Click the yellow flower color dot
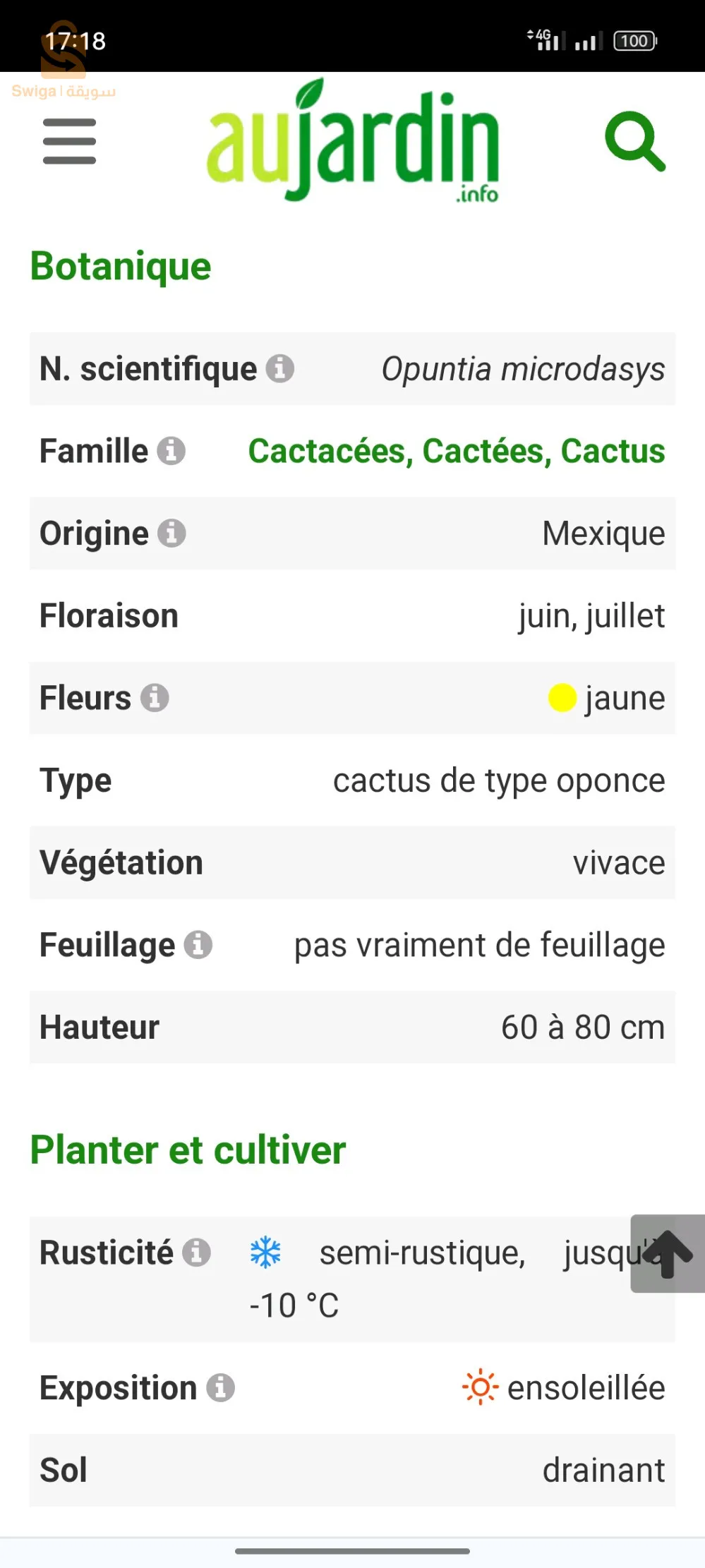The height and width of the screenshot is (1568, 705). pyautogui.click(x=562, y=698)
